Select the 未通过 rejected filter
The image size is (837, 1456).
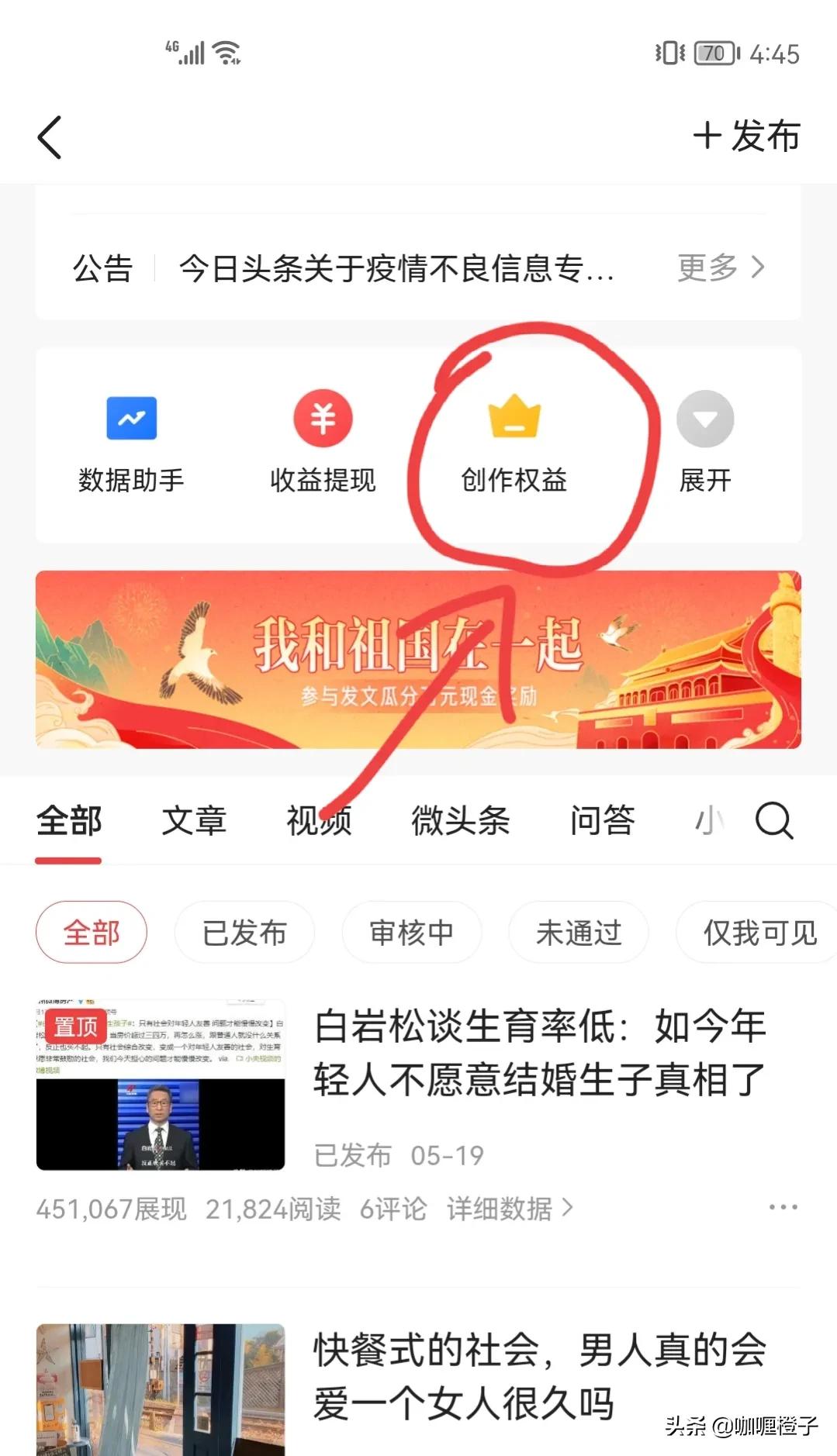point(578,933)
